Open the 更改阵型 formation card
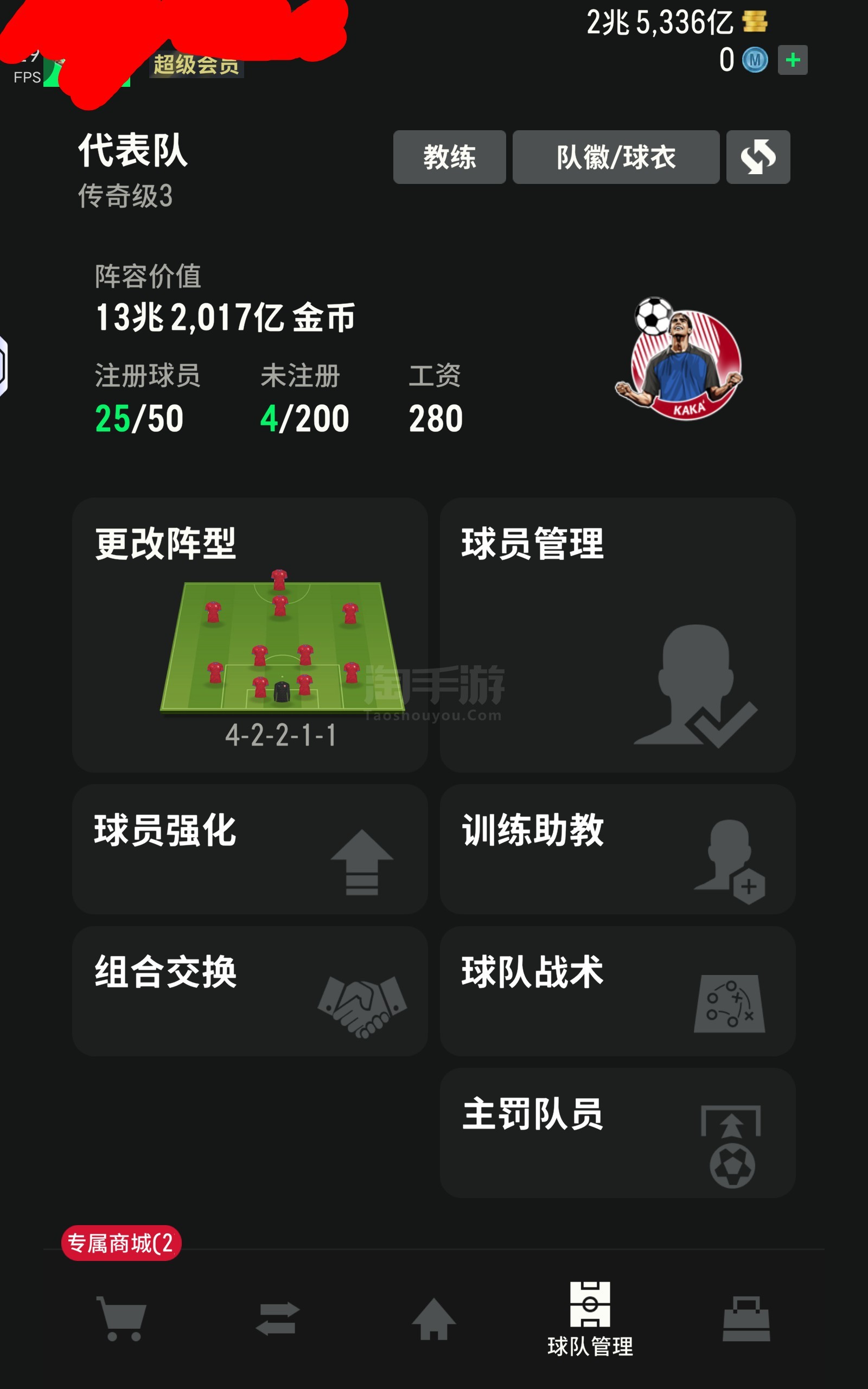 (250, 634)
